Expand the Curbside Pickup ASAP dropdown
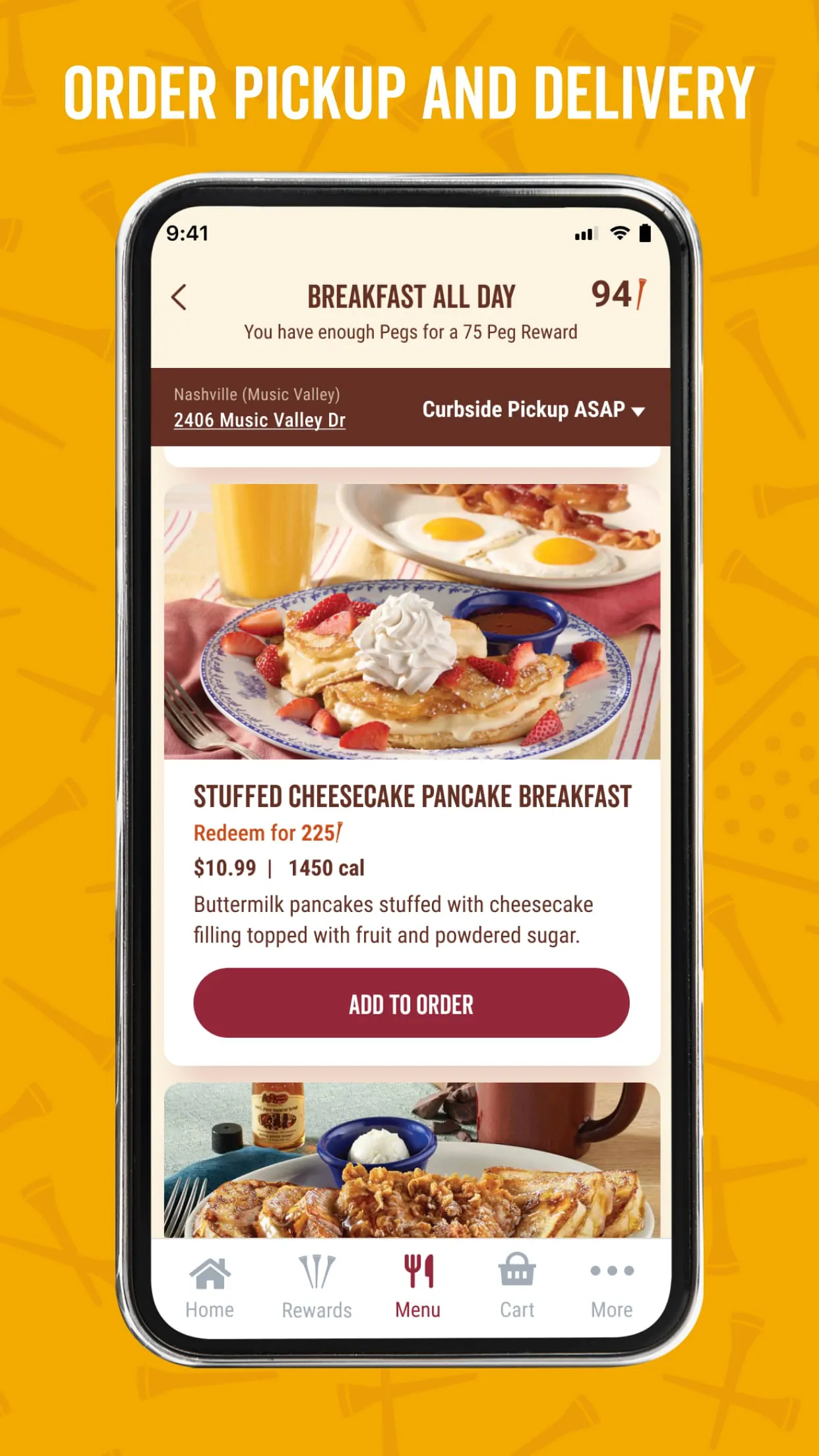 coord(523,409)
